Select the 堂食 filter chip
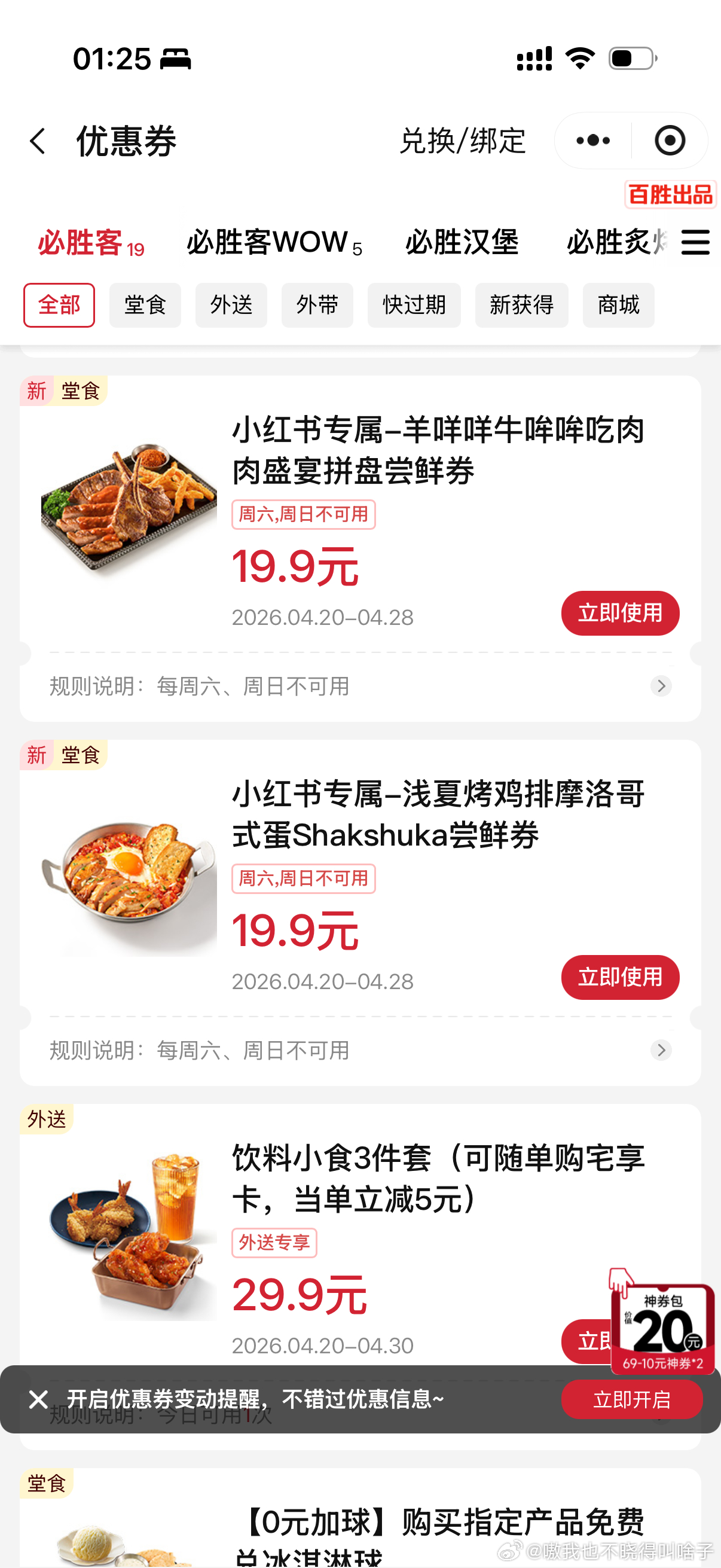The image size is (721, 1568). point(145,305)
